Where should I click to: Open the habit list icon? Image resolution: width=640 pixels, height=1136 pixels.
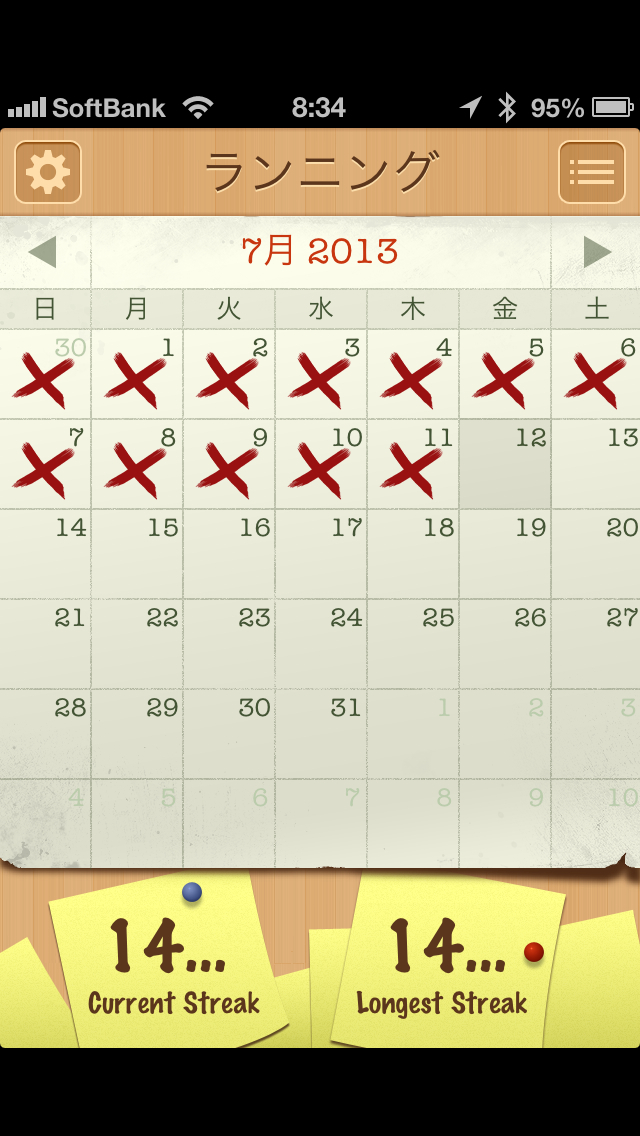[x=591, y=172]
